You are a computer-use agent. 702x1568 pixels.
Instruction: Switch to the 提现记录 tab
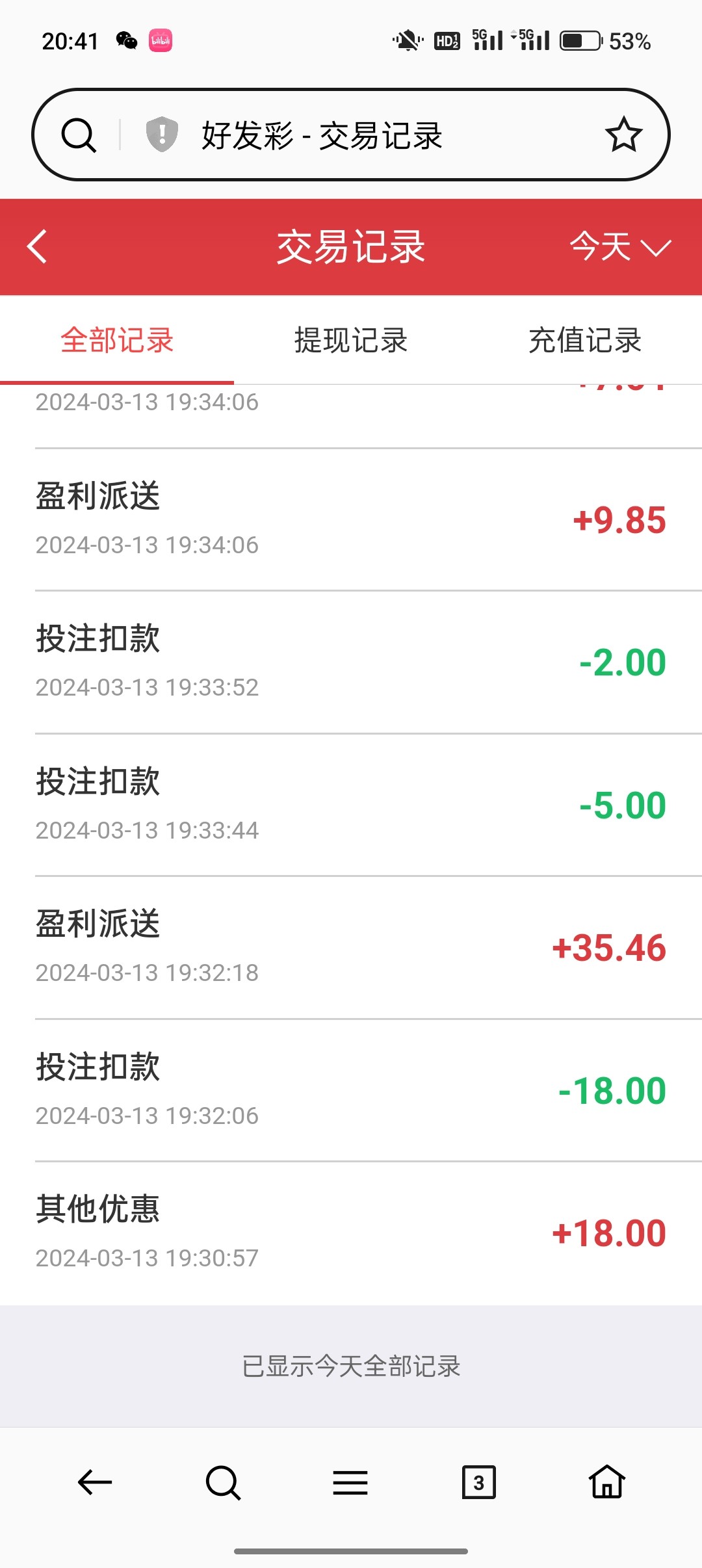[x=351, y=341]
